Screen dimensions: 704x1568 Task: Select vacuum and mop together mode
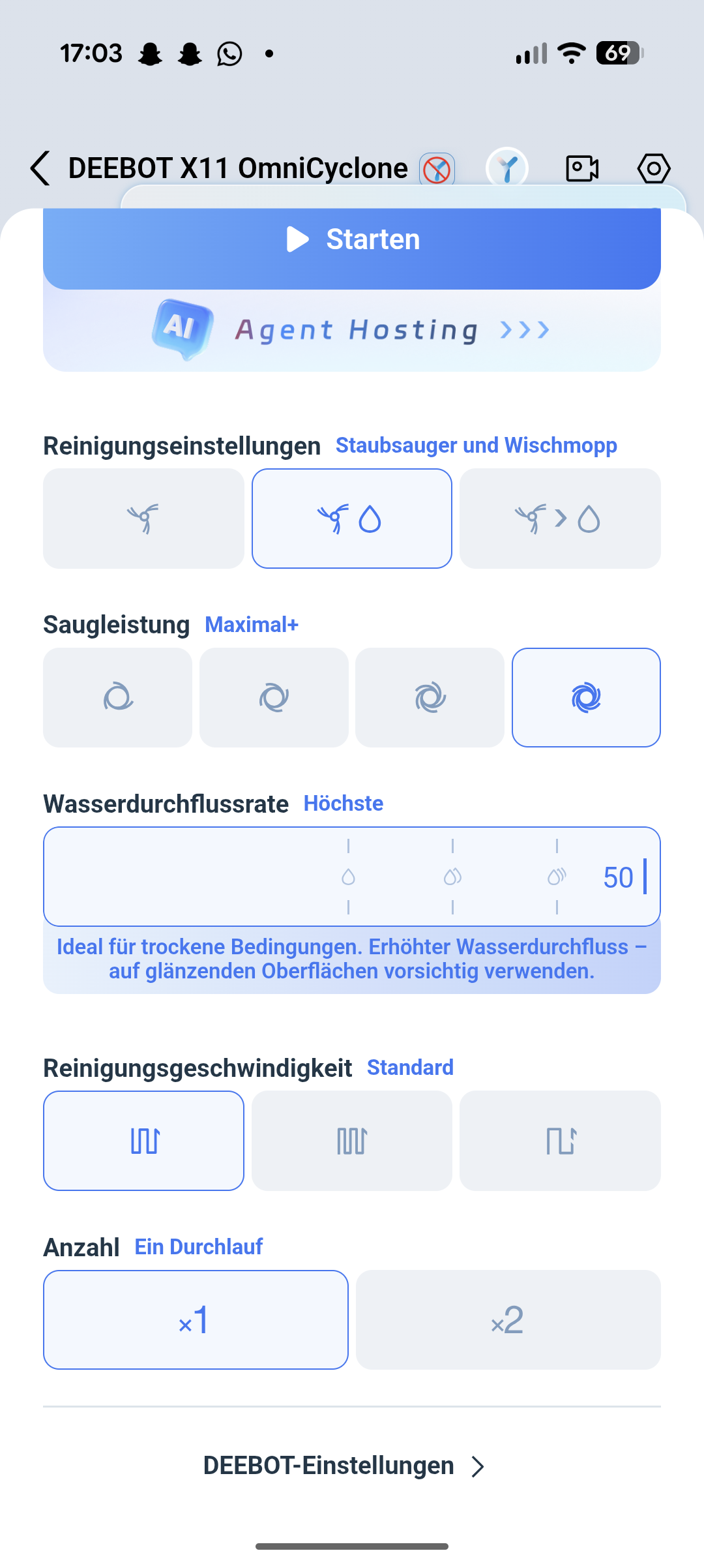352,519
